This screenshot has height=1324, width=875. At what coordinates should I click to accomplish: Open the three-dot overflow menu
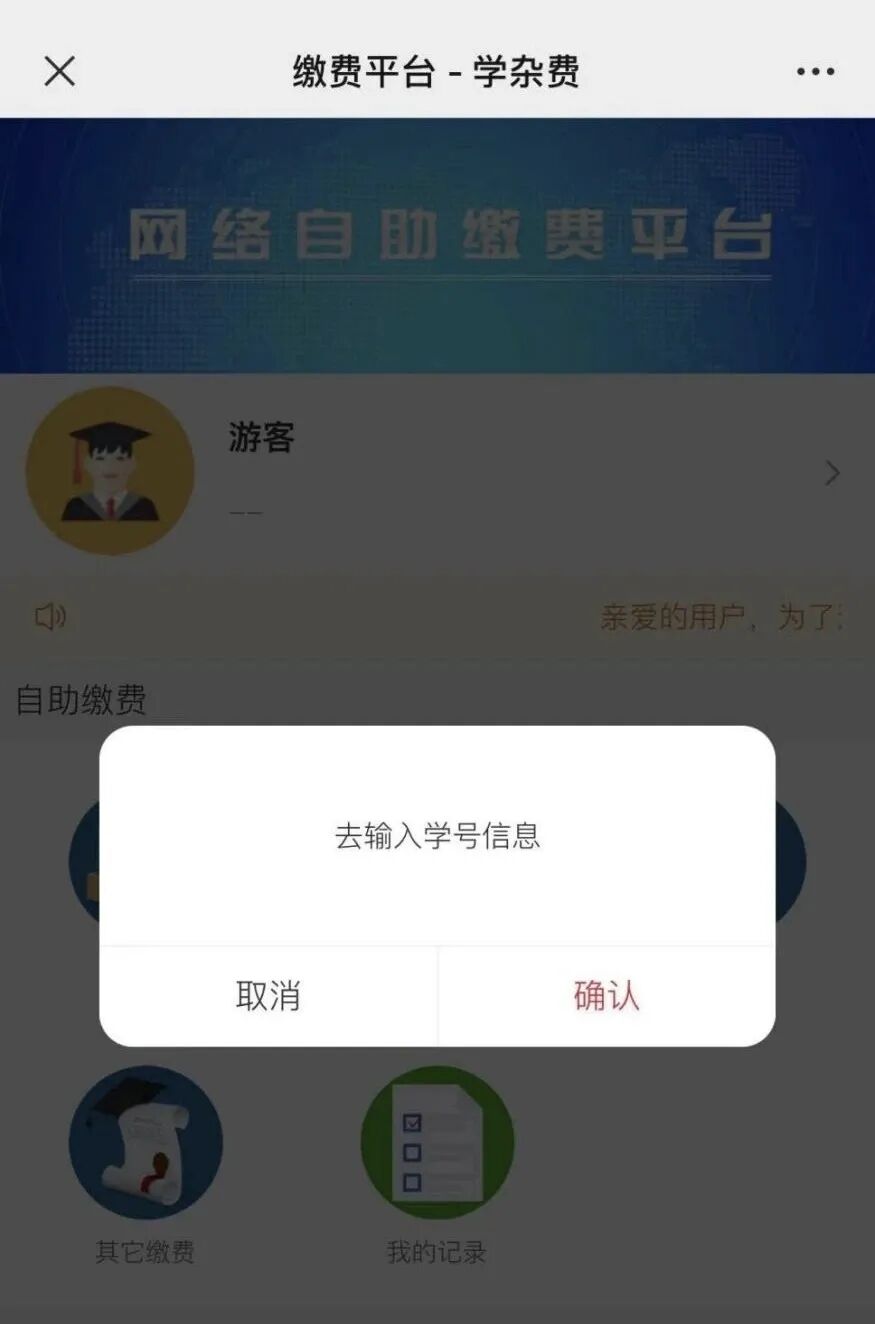pos(815,71)
